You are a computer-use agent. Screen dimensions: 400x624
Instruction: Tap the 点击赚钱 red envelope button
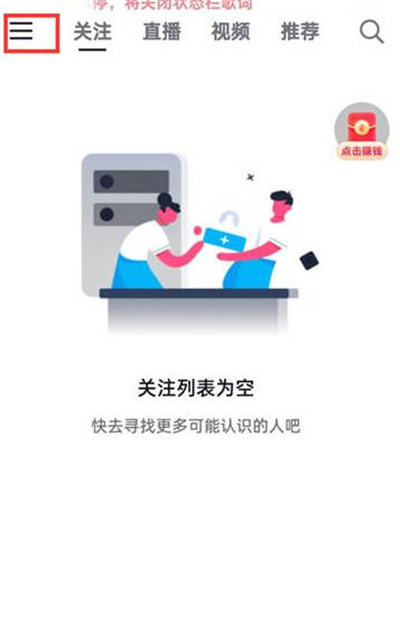361,132
